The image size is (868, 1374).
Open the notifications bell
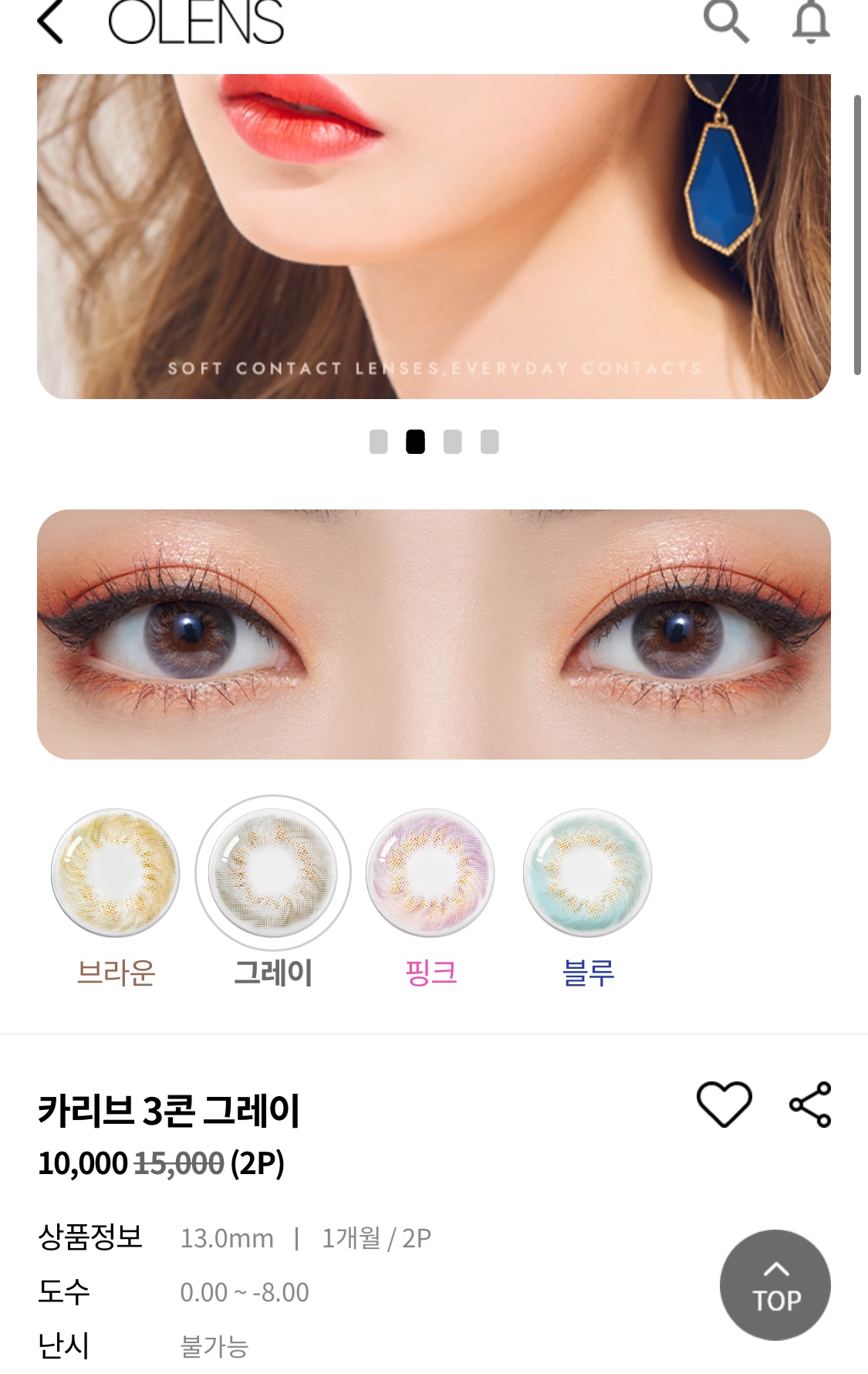810,22
